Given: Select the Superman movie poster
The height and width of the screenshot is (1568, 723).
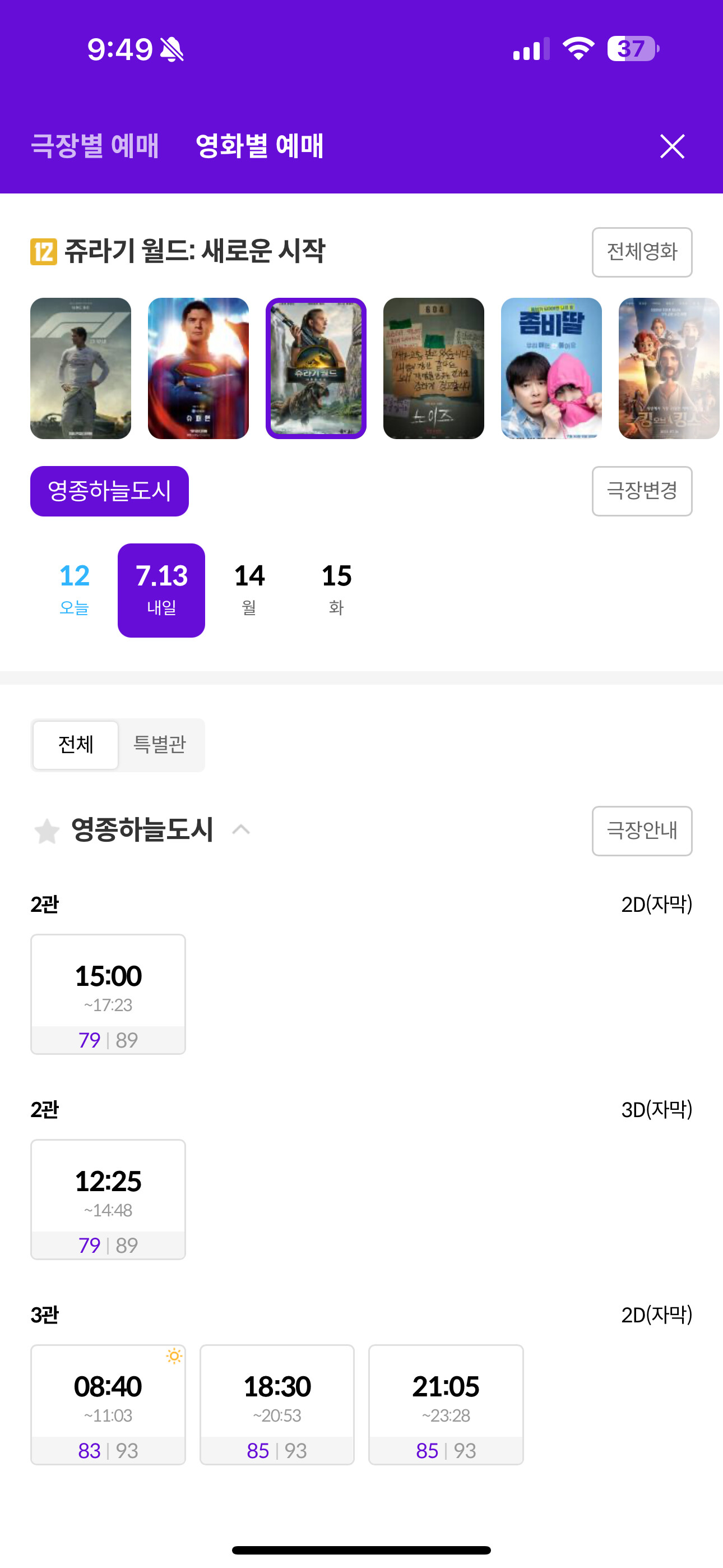Looking at the screenshot, I should [198, 368].
